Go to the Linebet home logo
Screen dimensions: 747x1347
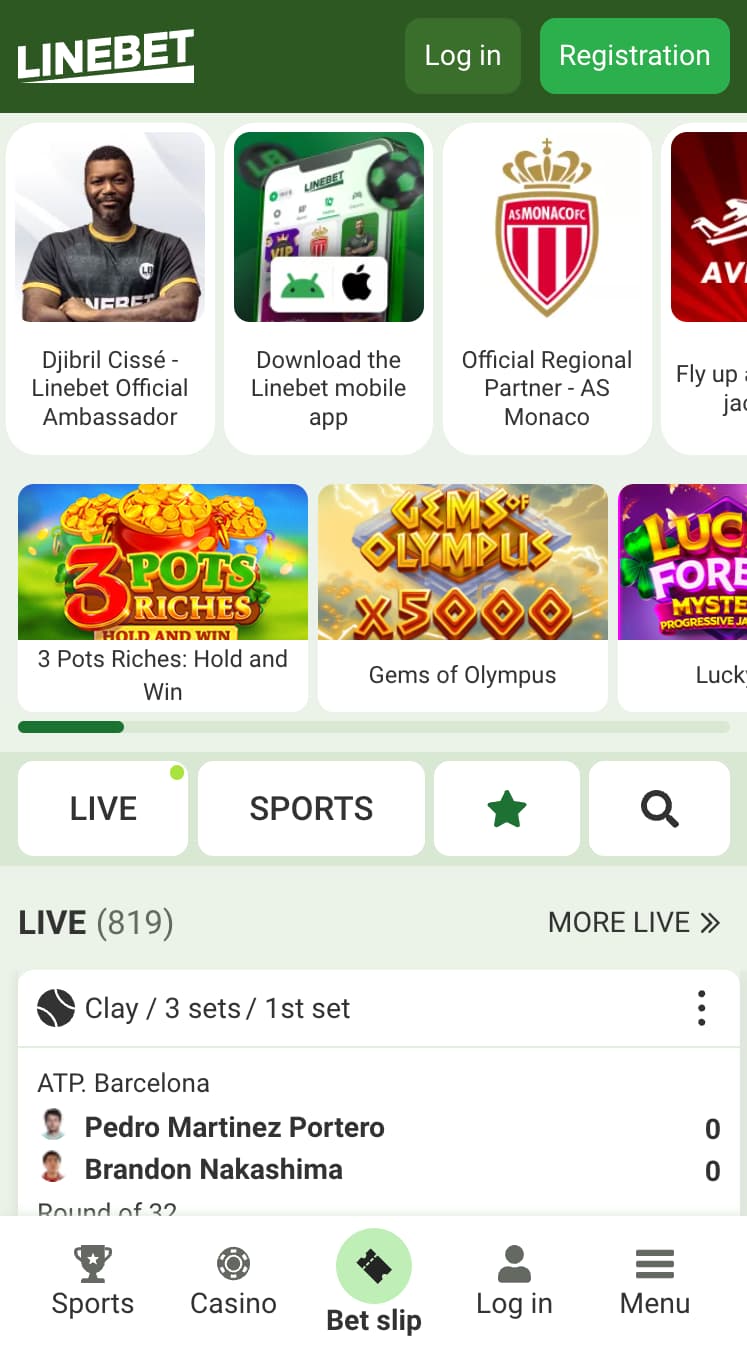point(106,56)
